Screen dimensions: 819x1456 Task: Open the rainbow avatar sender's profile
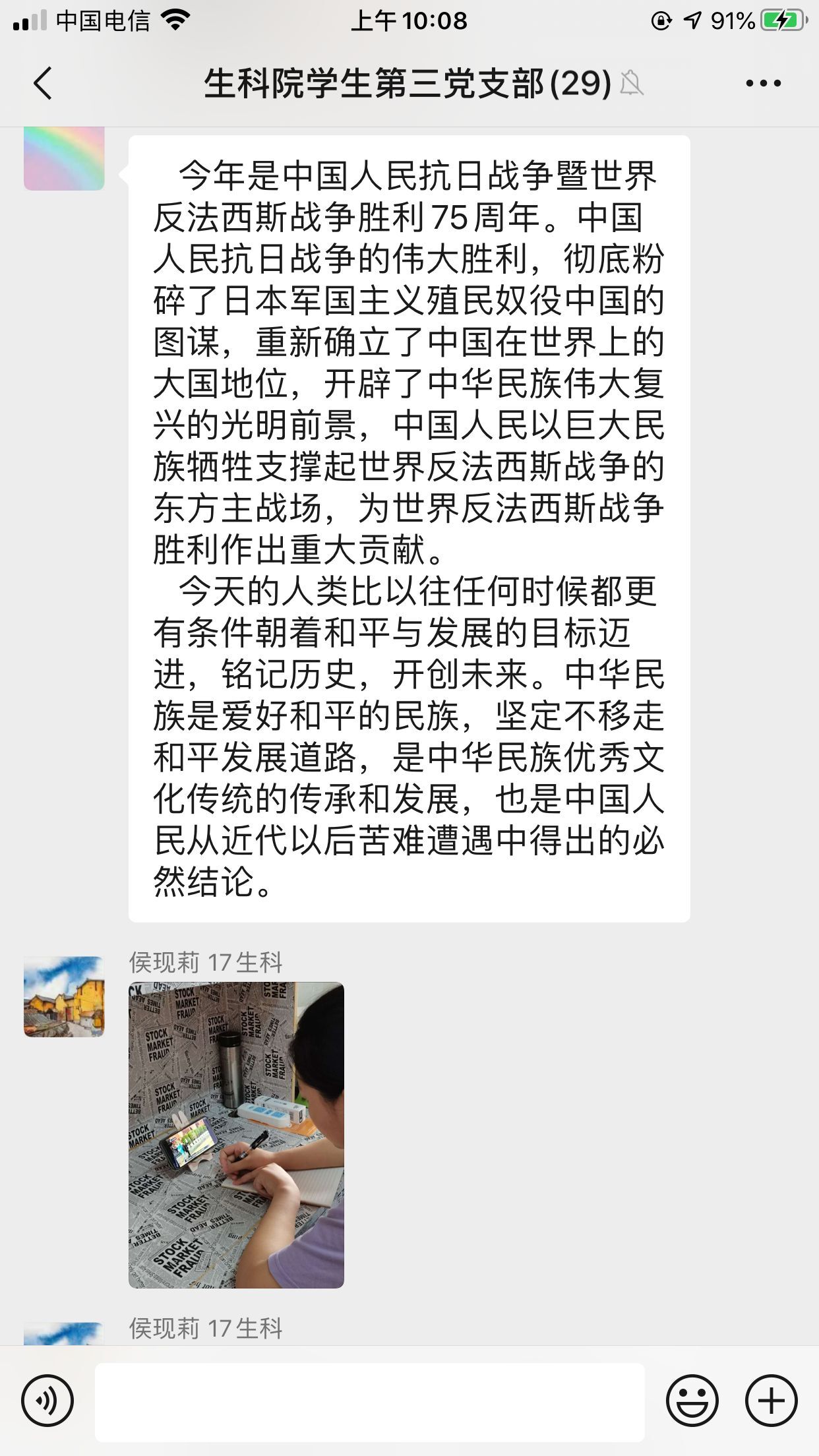64,158
